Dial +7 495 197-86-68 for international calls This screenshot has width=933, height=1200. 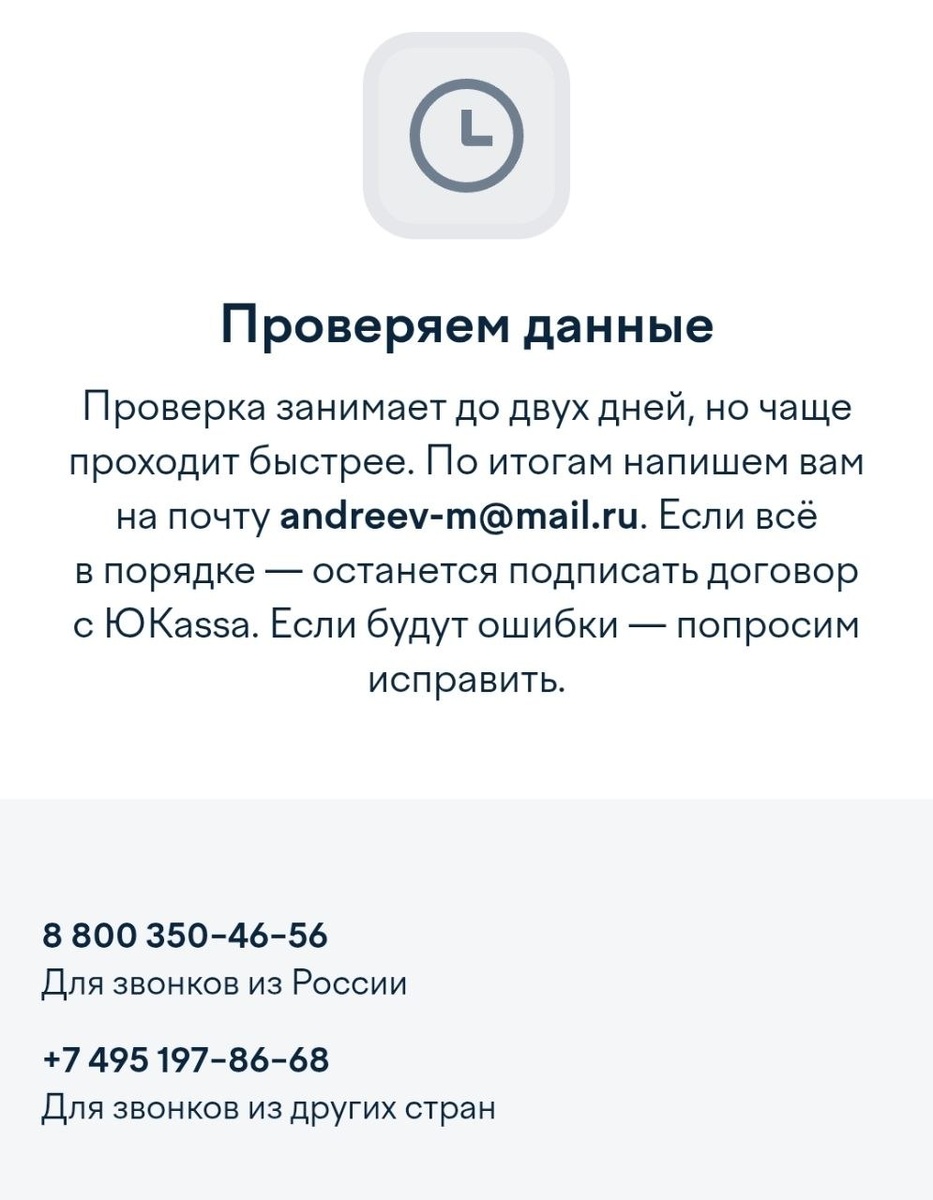(x=186, y=1059)
